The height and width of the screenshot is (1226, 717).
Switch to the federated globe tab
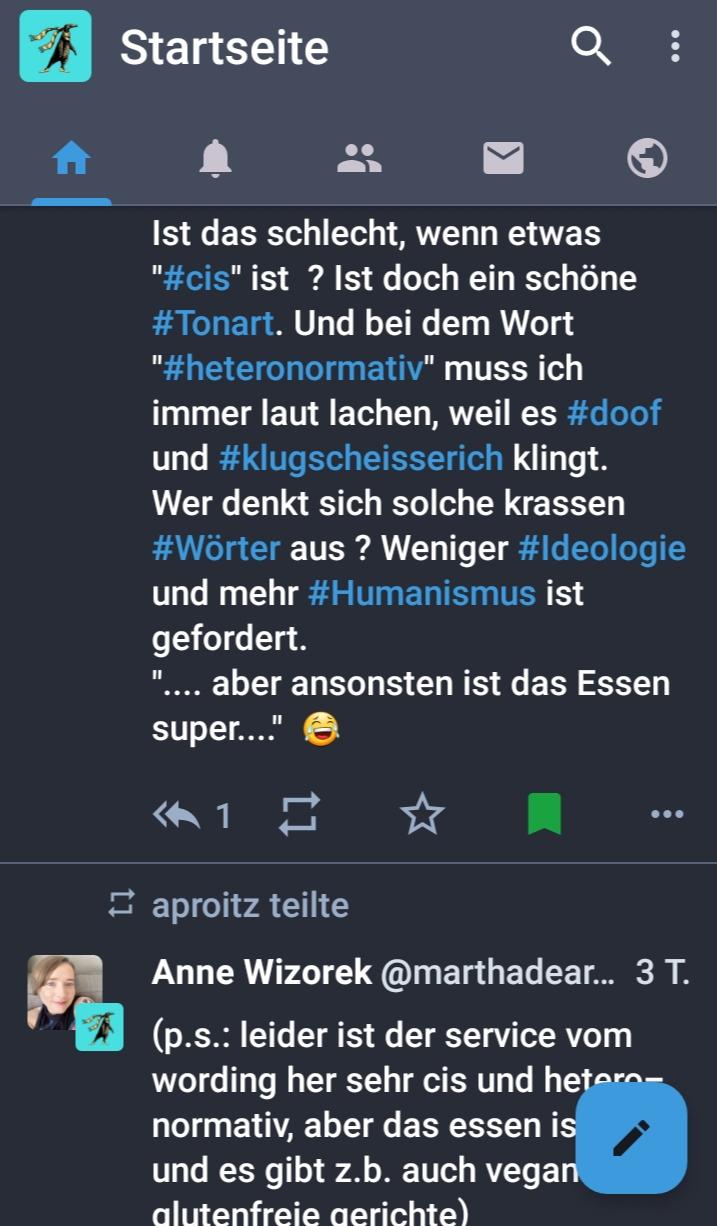[x=647, y=158]
